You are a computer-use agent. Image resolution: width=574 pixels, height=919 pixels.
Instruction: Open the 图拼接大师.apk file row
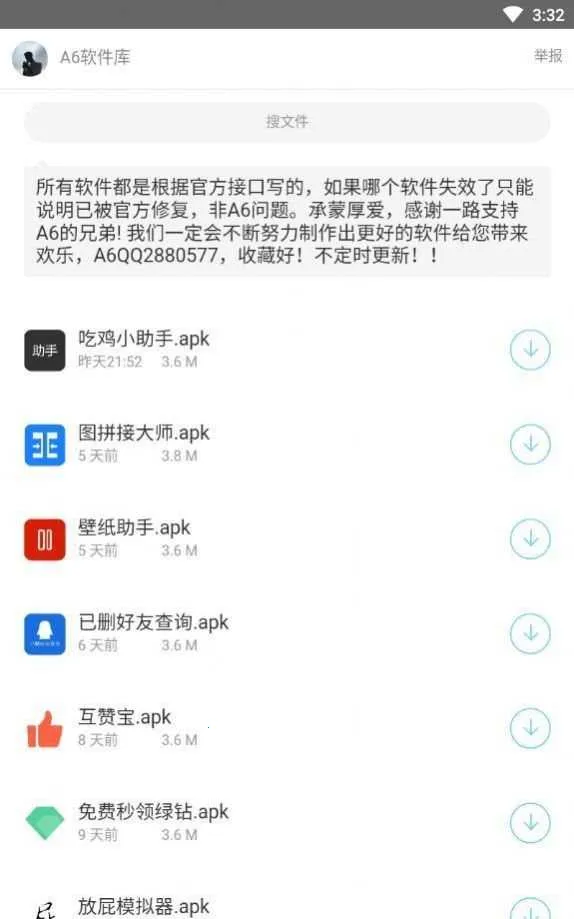287,444
